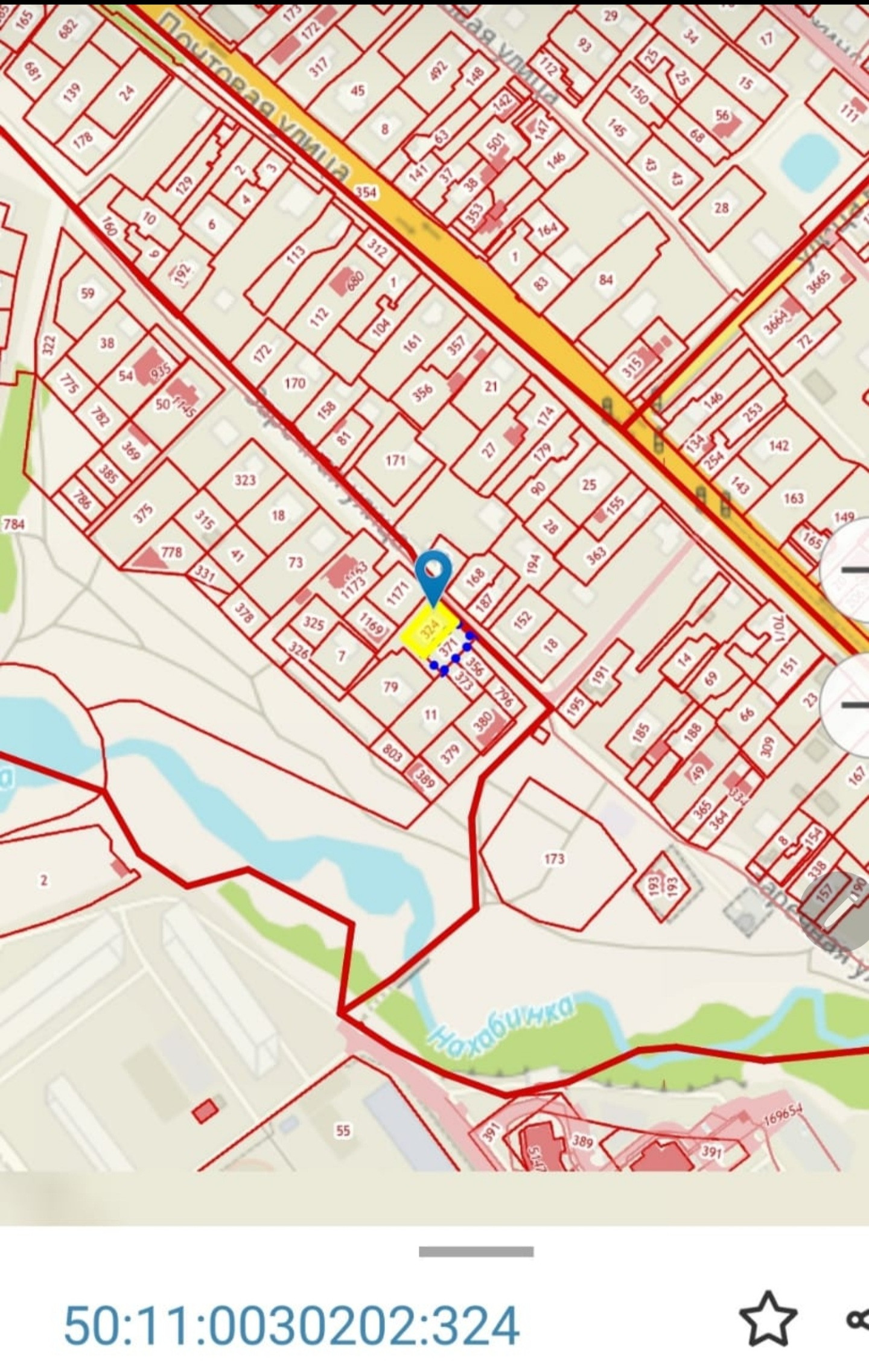
Task: Share this cadastral parcel
Action: 858,1321
